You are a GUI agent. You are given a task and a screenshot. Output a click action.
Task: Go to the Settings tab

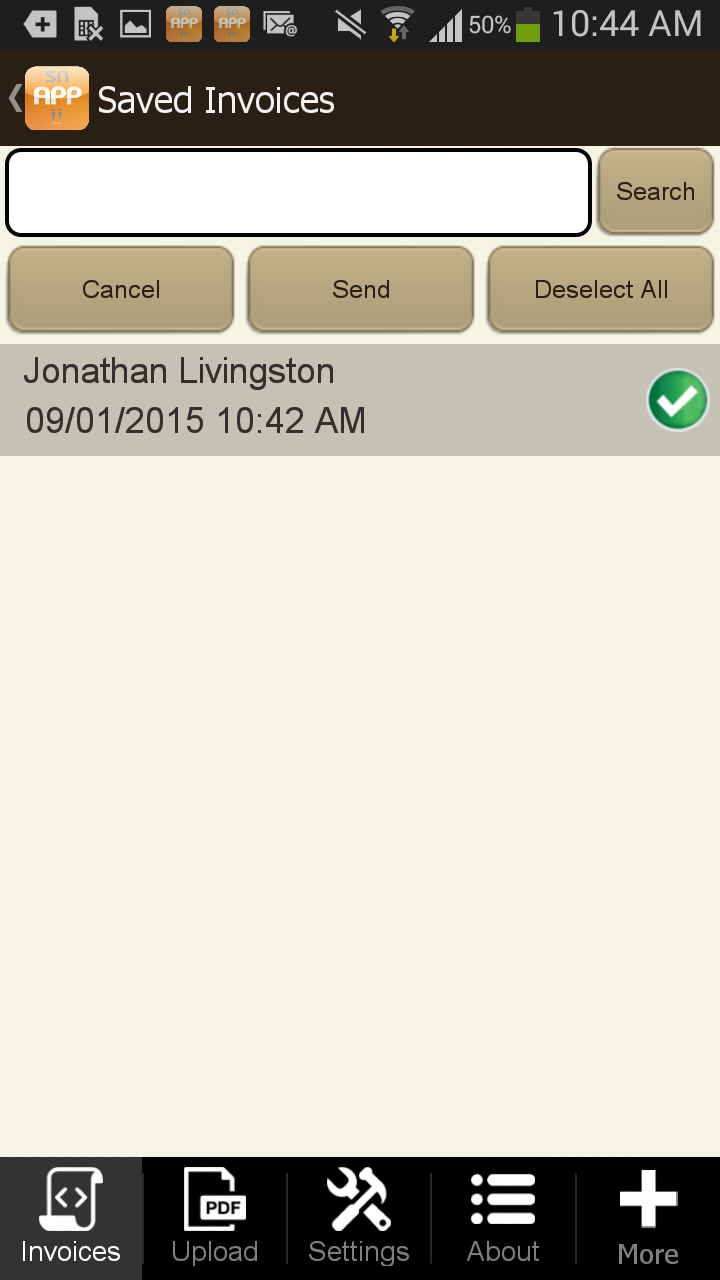pos(359,1218)
